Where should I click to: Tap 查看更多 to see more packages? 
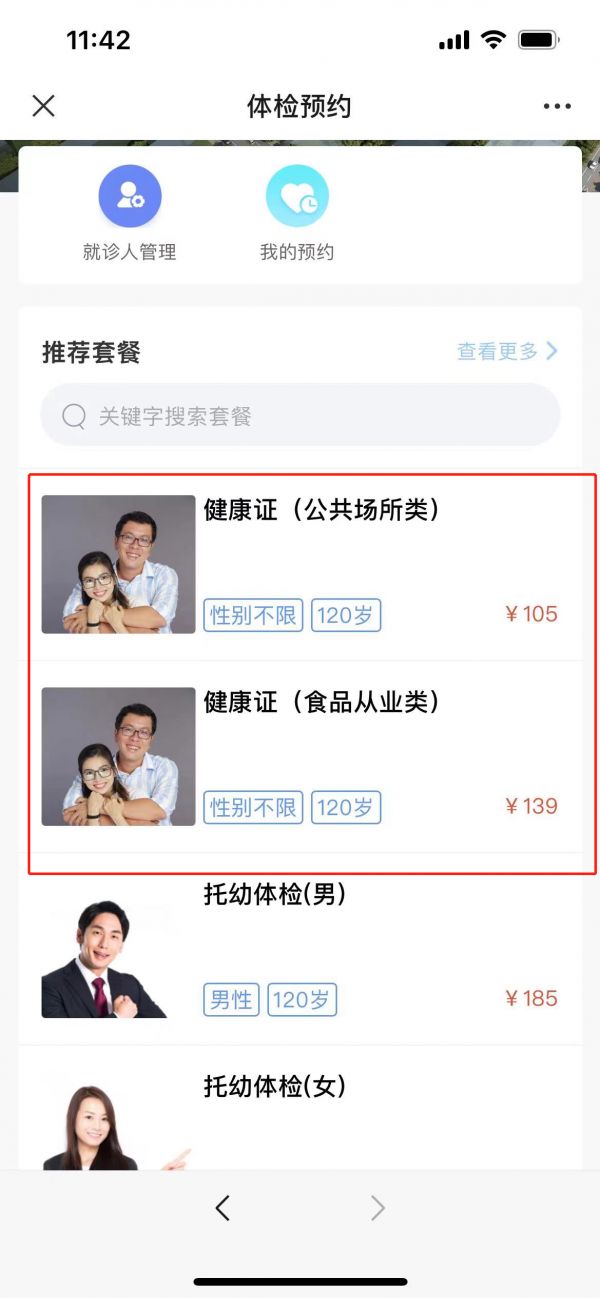click(x=507, y=351)
